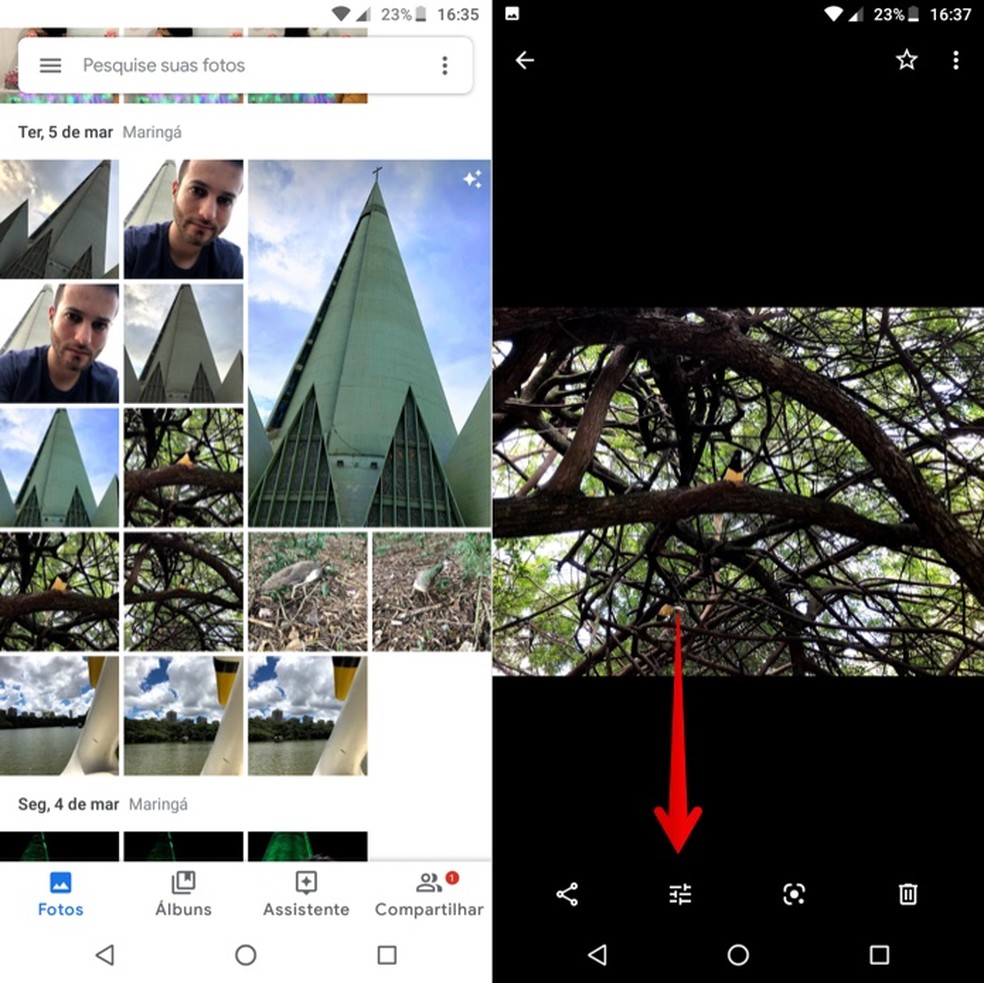Switch to the Assistente tab
984x983 pixels.
(x=306, y=893)
